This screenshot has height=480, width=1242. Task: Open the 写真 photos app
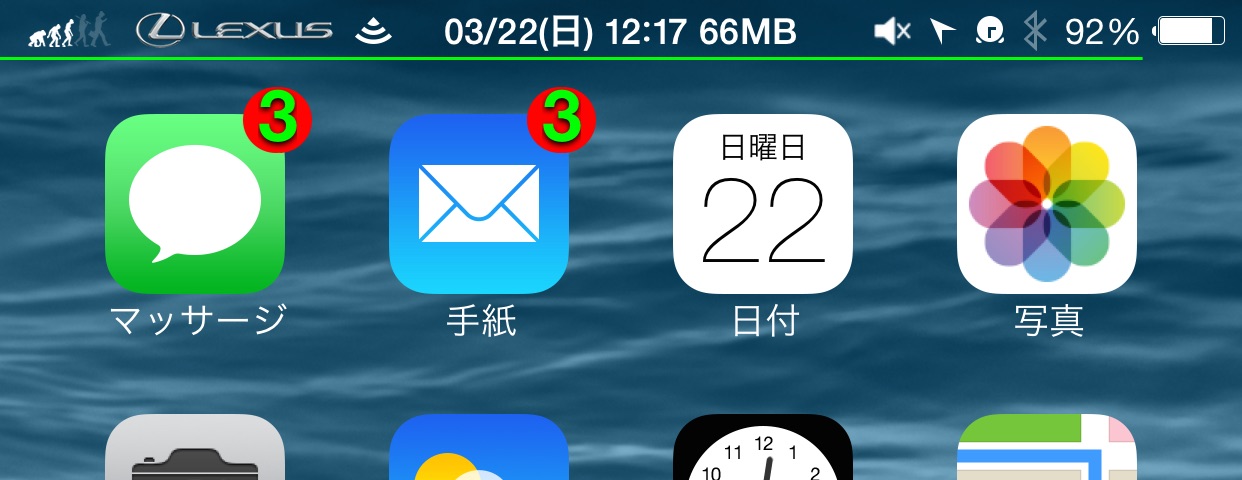point(1047,204)
